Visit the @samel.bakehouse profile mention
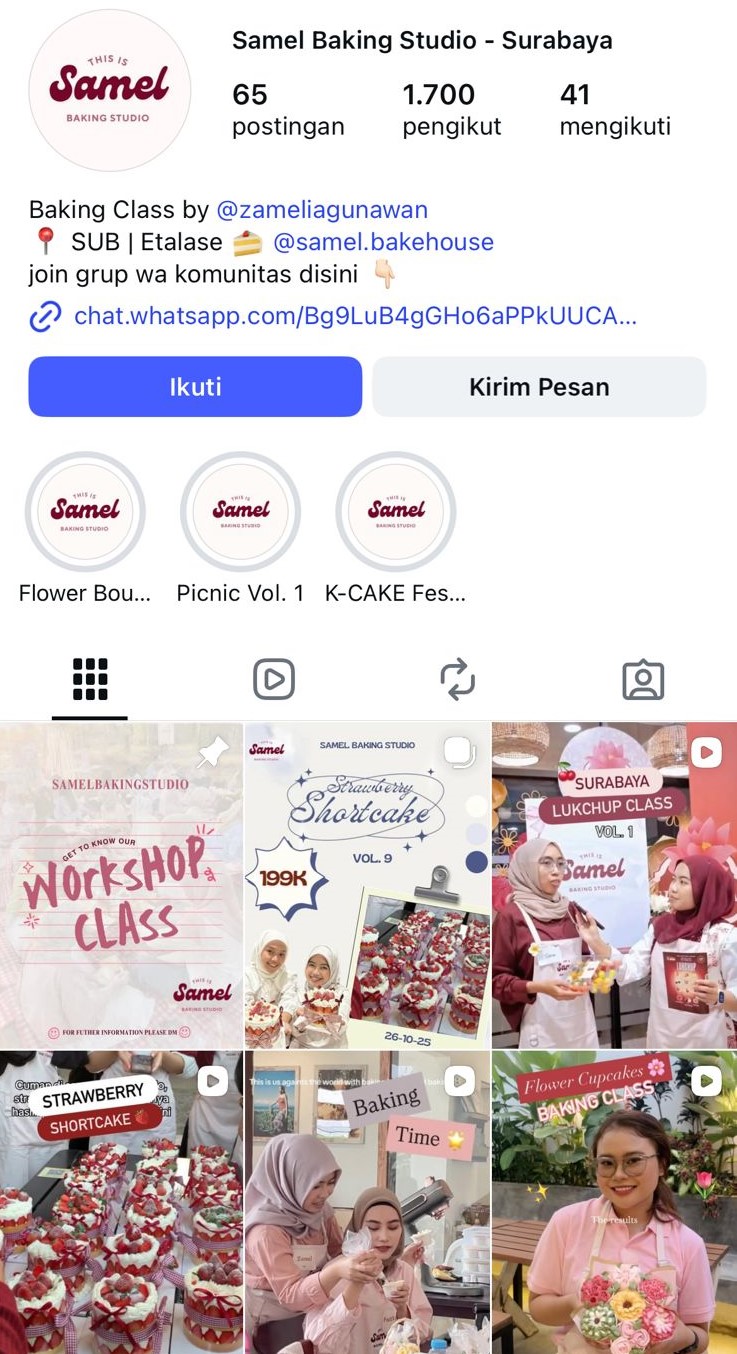Viewport: 737px width, 1354px height. tap(383, 242)
